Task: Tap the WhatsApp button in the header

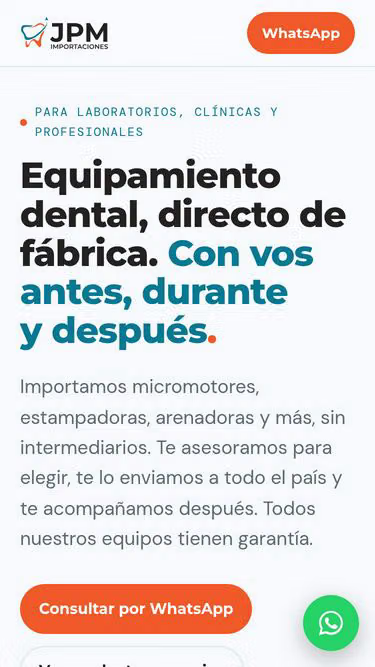Action: (x=301, y=33)
